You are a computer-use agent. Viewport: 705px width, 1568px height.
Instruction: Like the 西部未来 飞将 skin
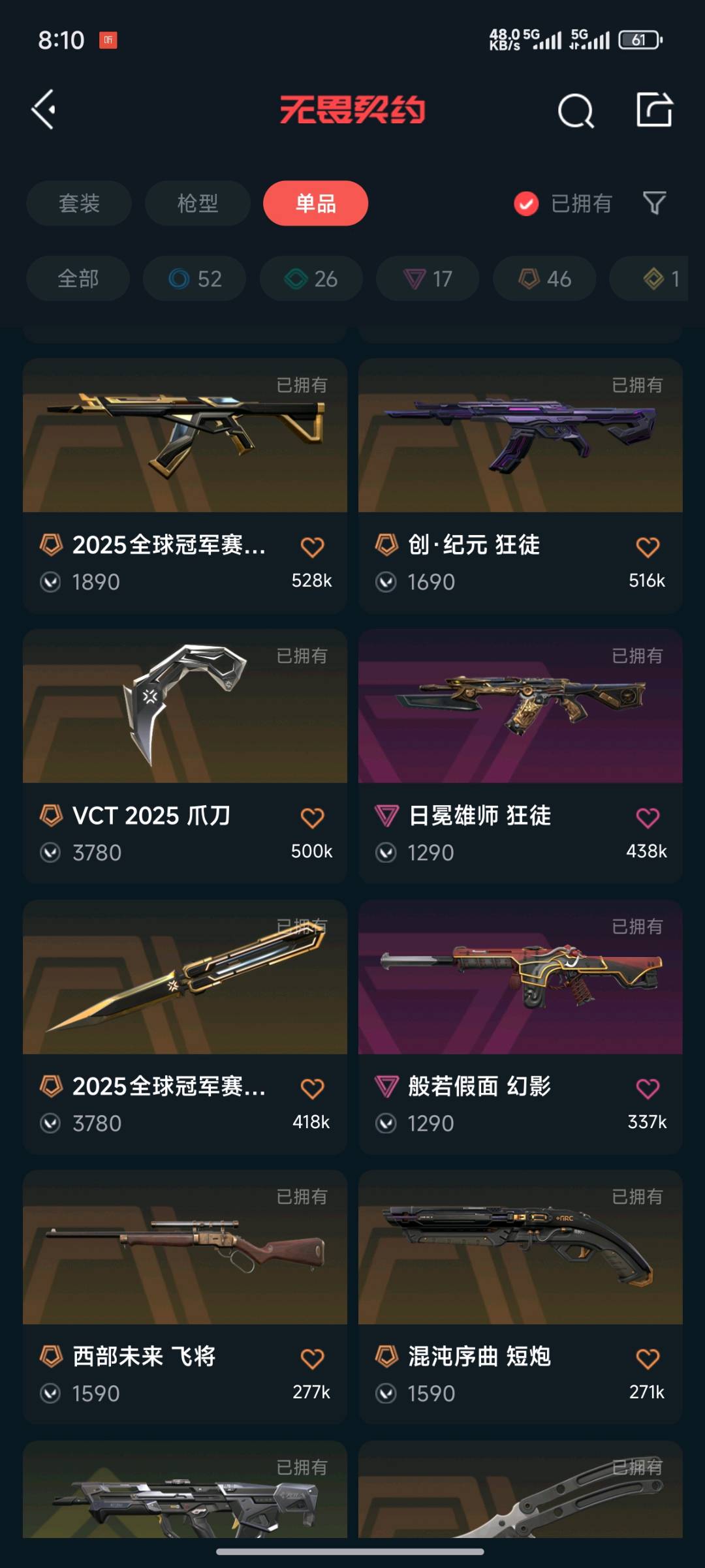312,1359
